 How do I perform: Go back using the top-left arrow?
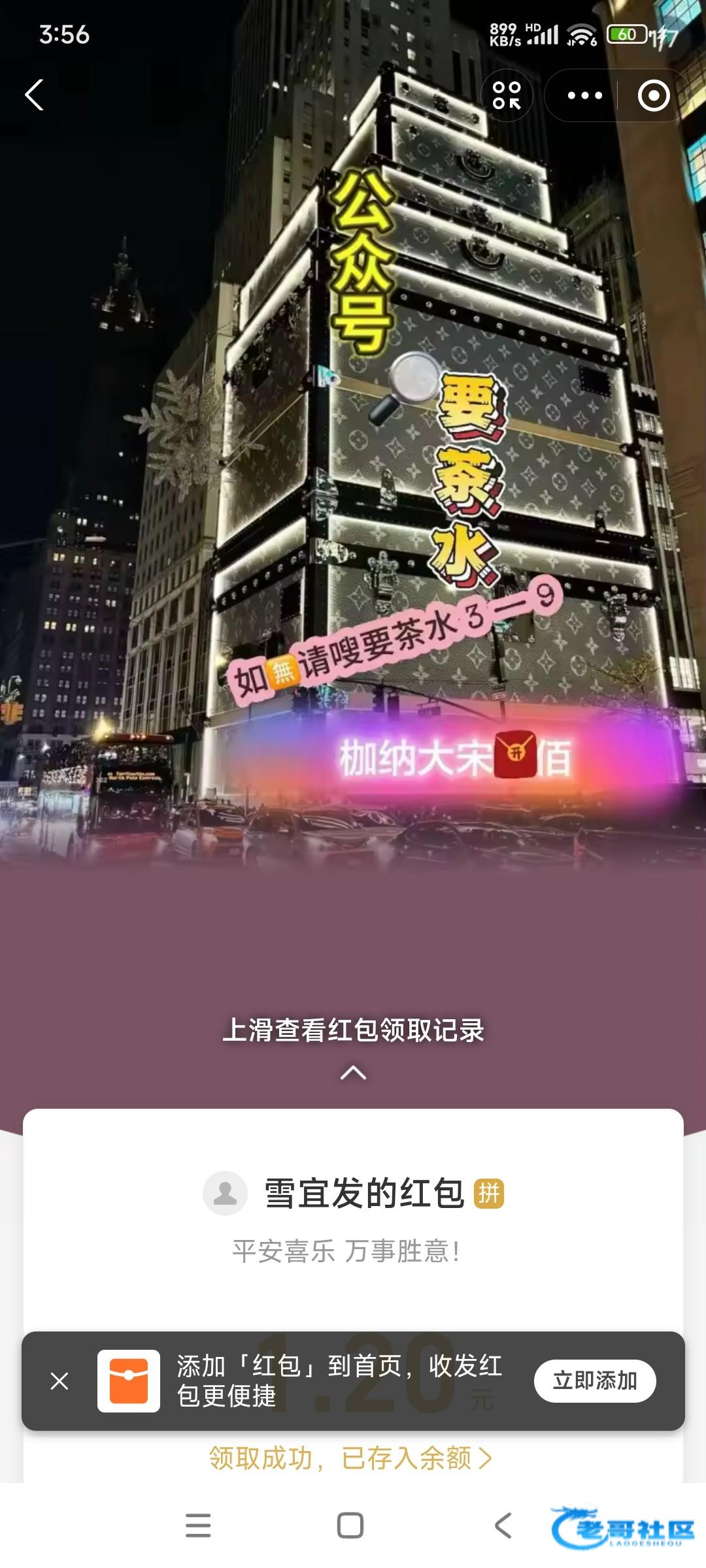click(x=34, y=95)
